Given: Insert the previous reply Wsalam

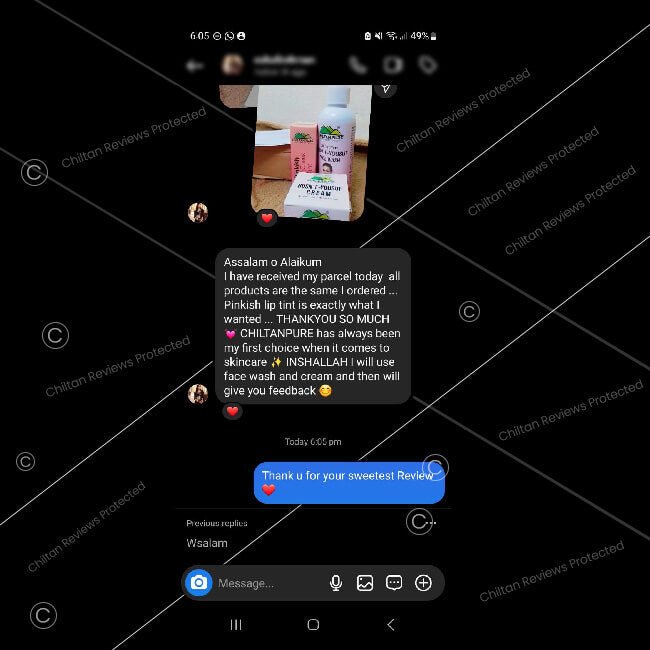Looking at the screenshot, I should 207,543.
